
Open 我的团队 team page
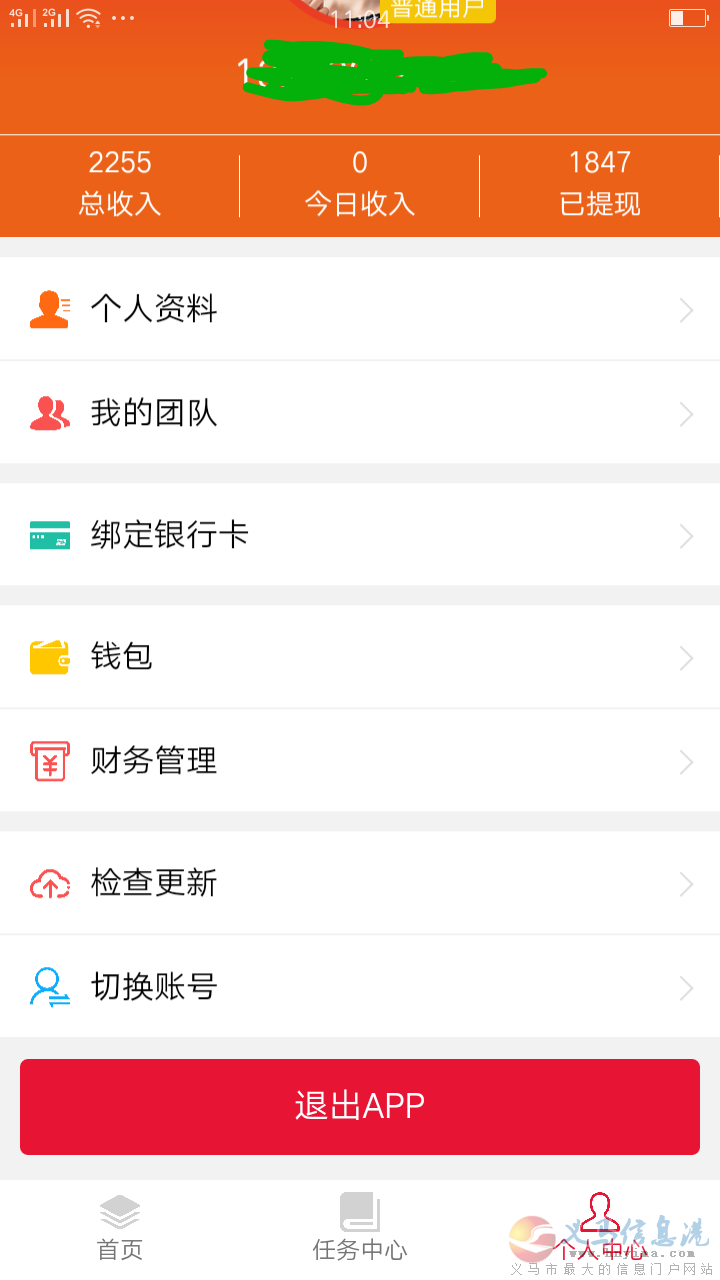pyautogui.click(x=360, y=413)
